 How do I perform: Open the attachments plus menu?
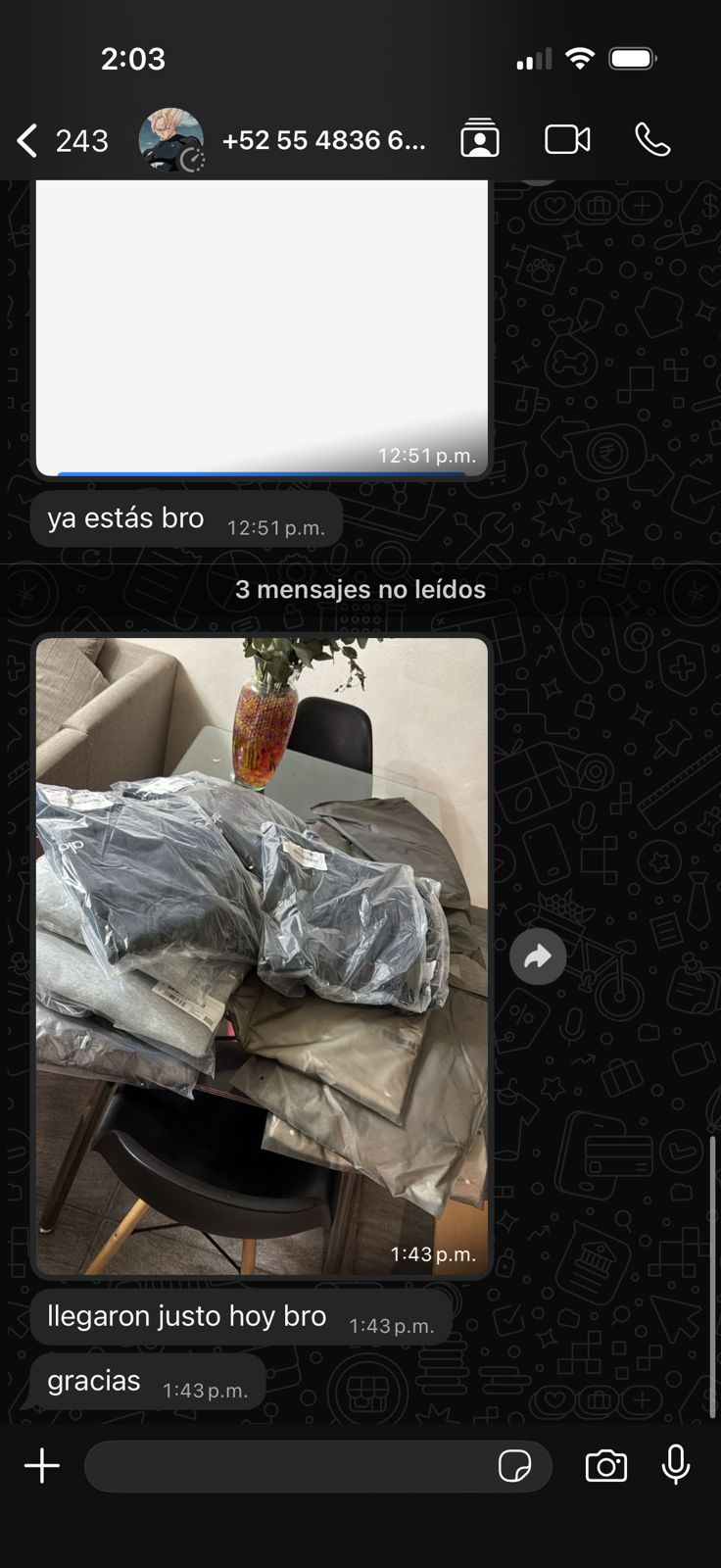[42, 1466]
